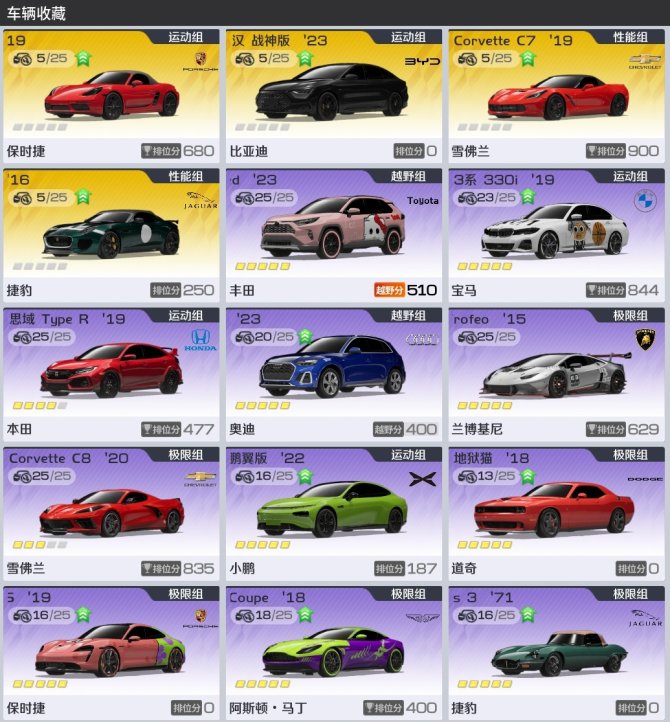670x722 pixels.
Task: Select the Aston Martin Coupe '18 card
Action: tap(333, 652)
